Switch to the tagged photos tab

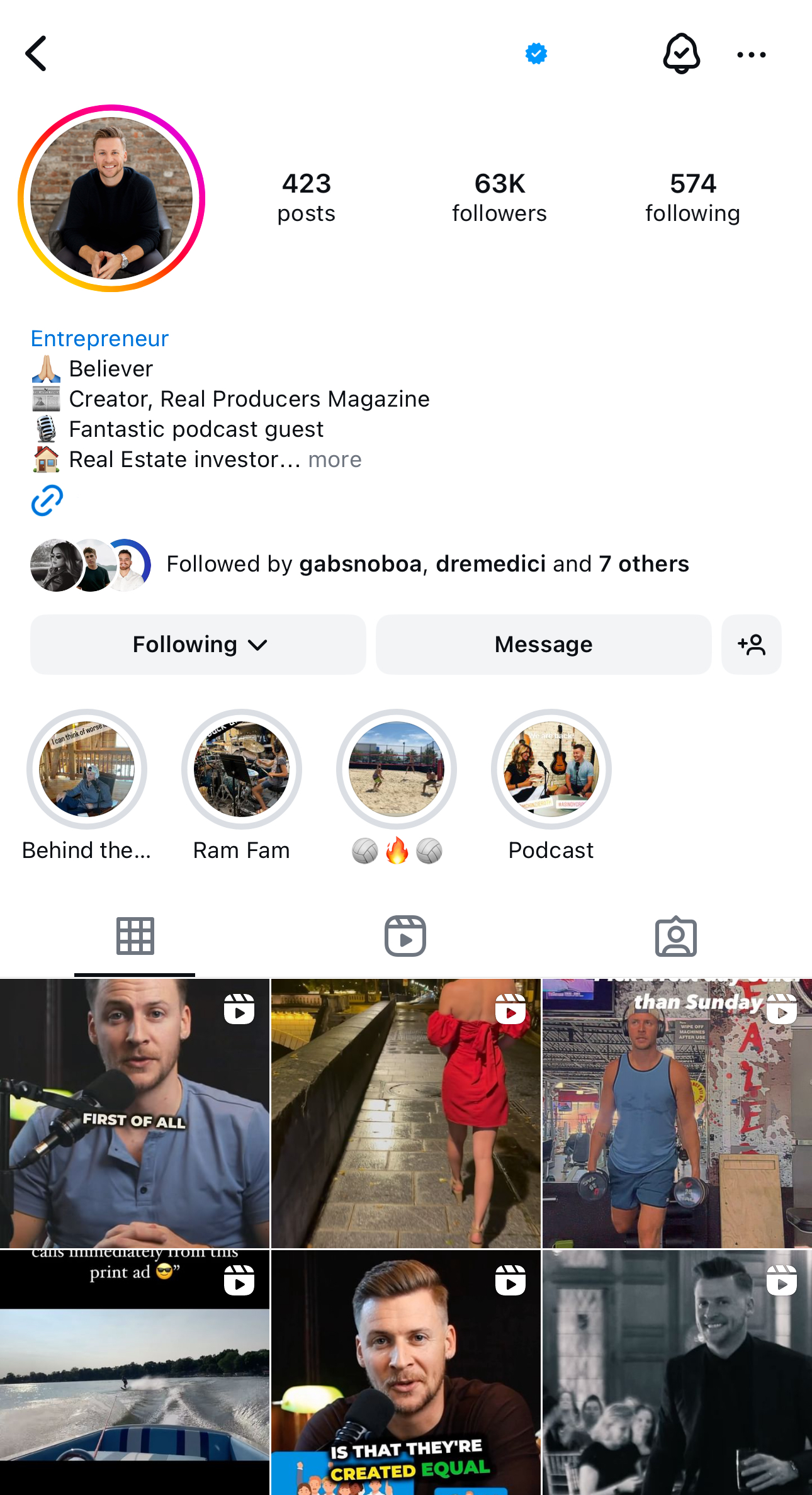pos(675,936)
